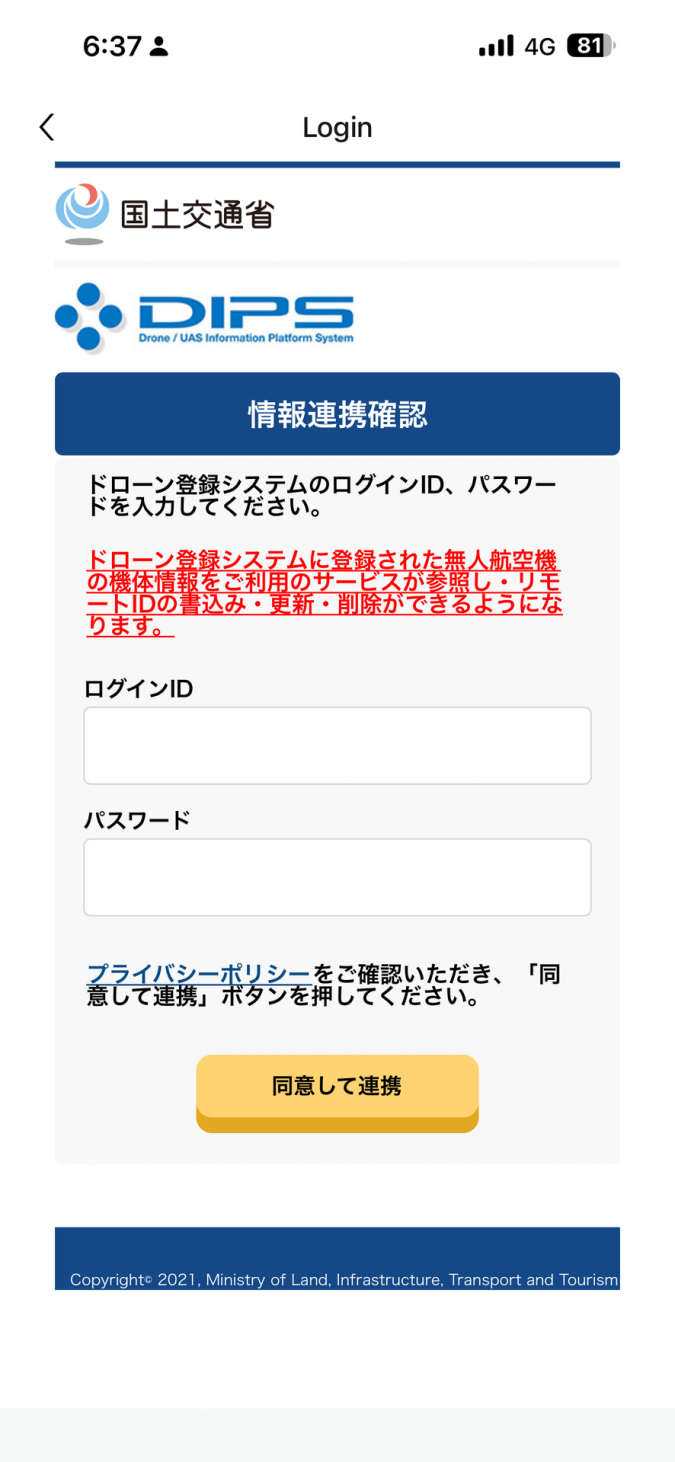The image size is (675, 1462).
Task: Open the プライバシーポリシー link
Action: coord(198,974)
